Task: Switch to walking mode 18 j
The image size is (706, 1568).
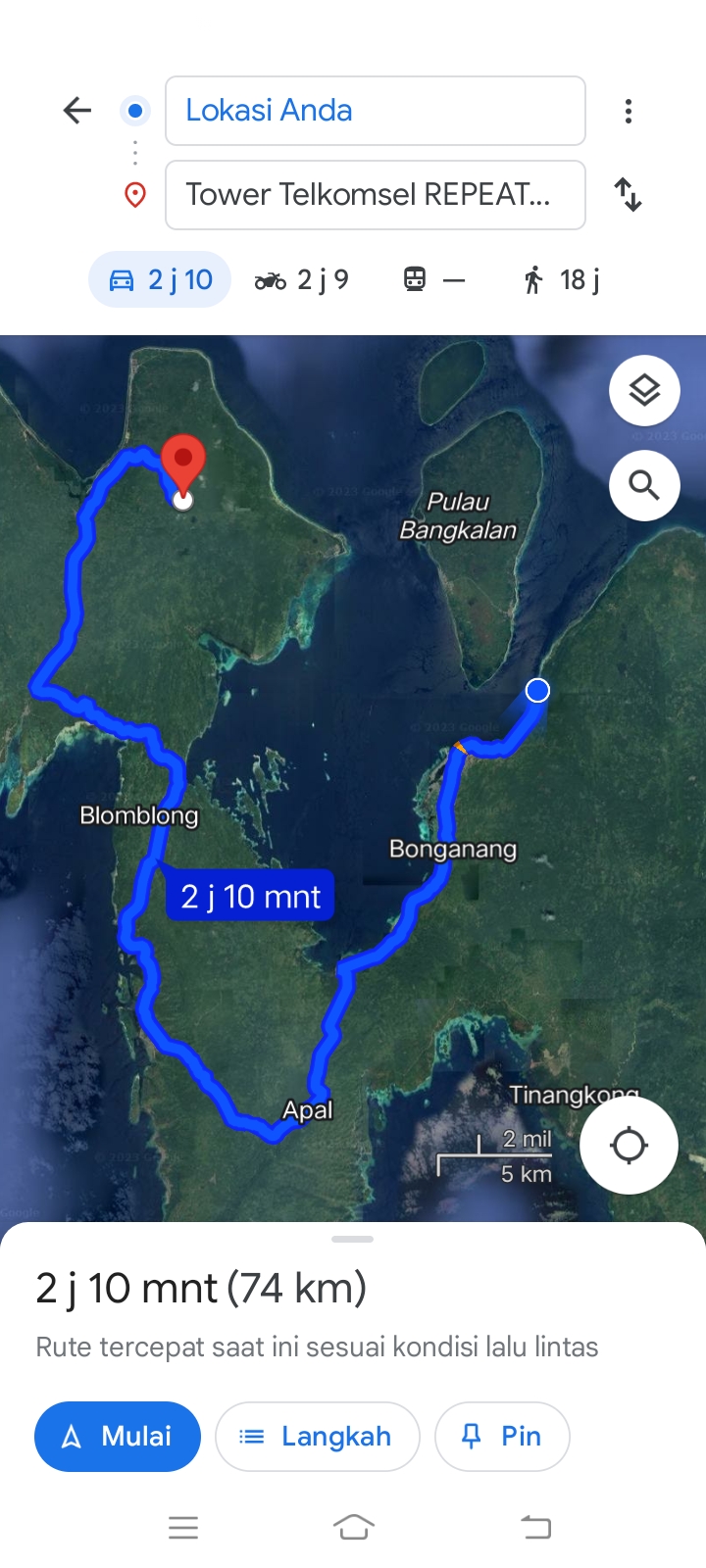Action: coord(562,280)
